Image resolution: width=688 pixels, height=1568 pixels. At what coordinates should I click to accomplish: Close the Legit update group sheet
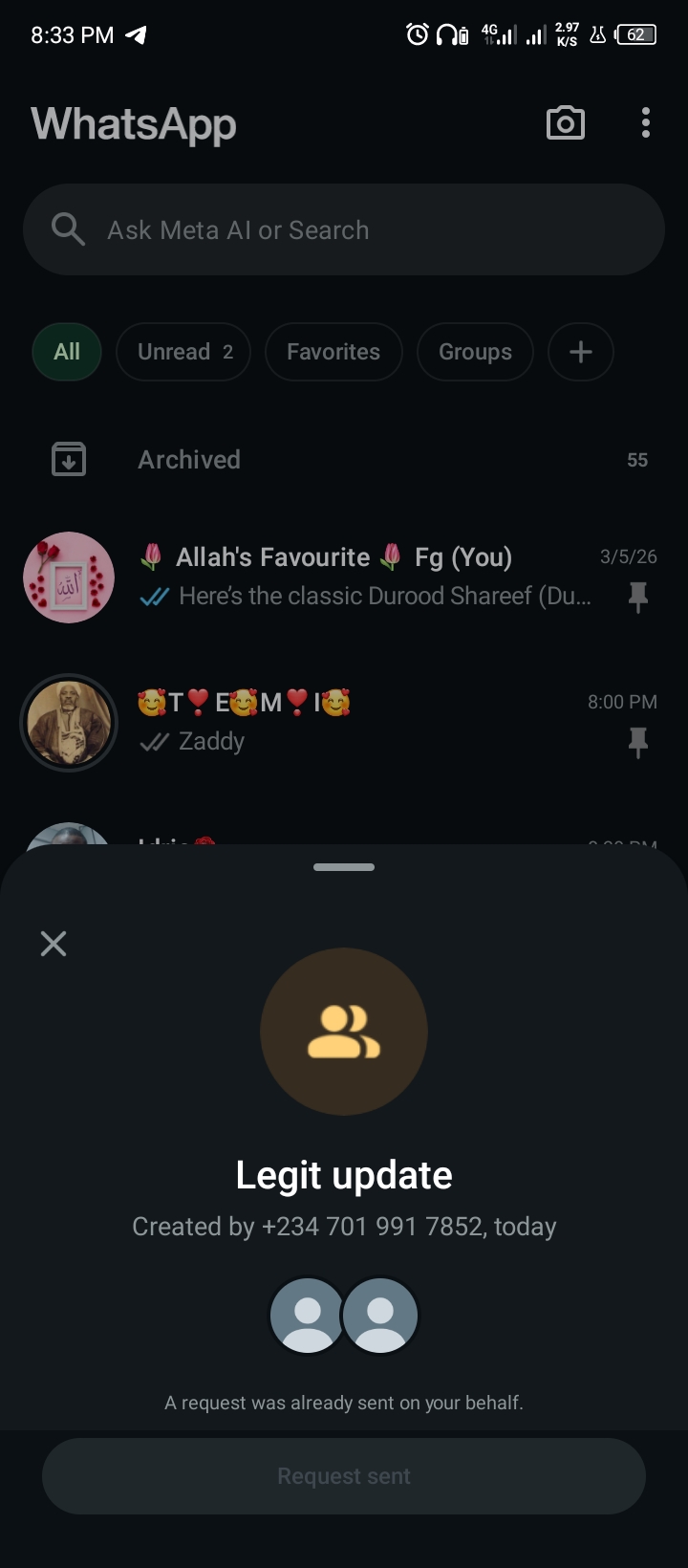pos(54,944)
